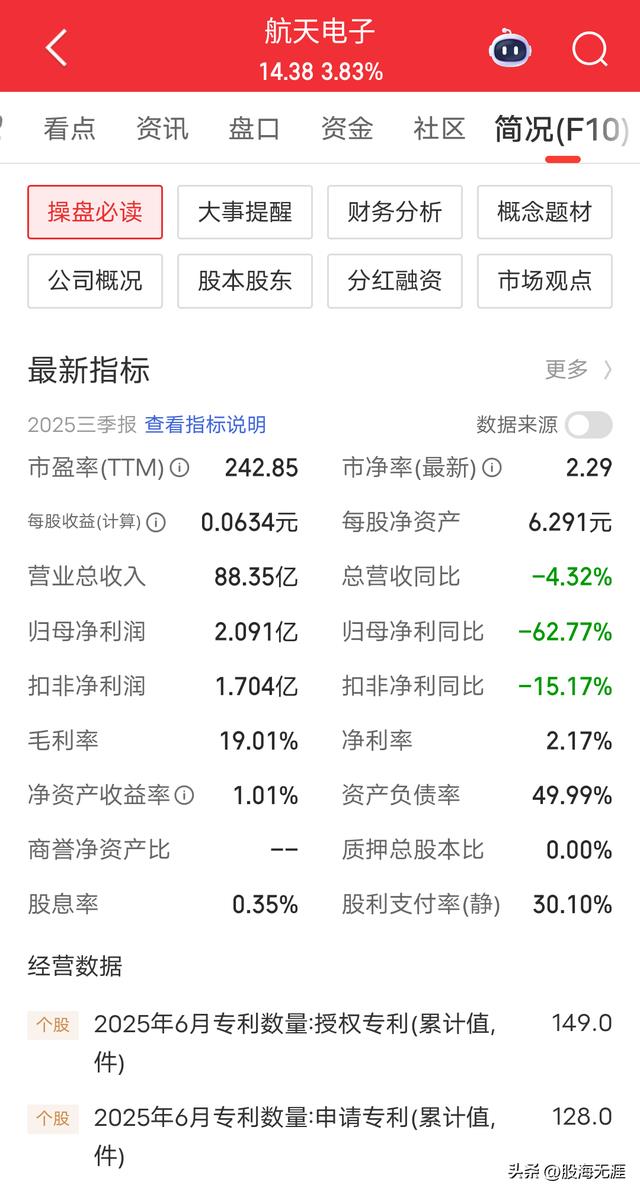Open the 股本股东 section
The height and width of the screenshot is (1194, 640).
click(x=245, y=281)
